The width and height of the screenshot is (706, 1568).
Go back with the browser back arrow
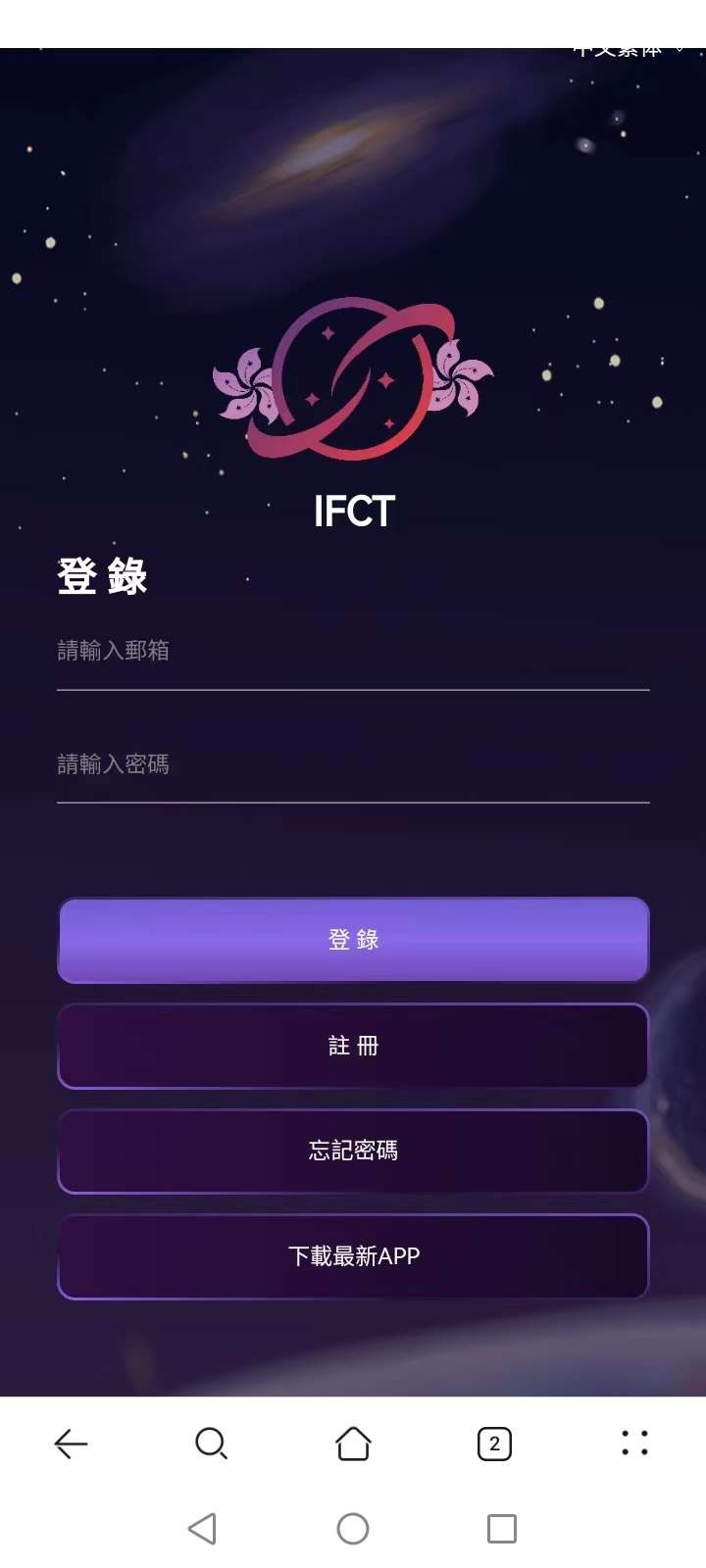pos(71,1444)
